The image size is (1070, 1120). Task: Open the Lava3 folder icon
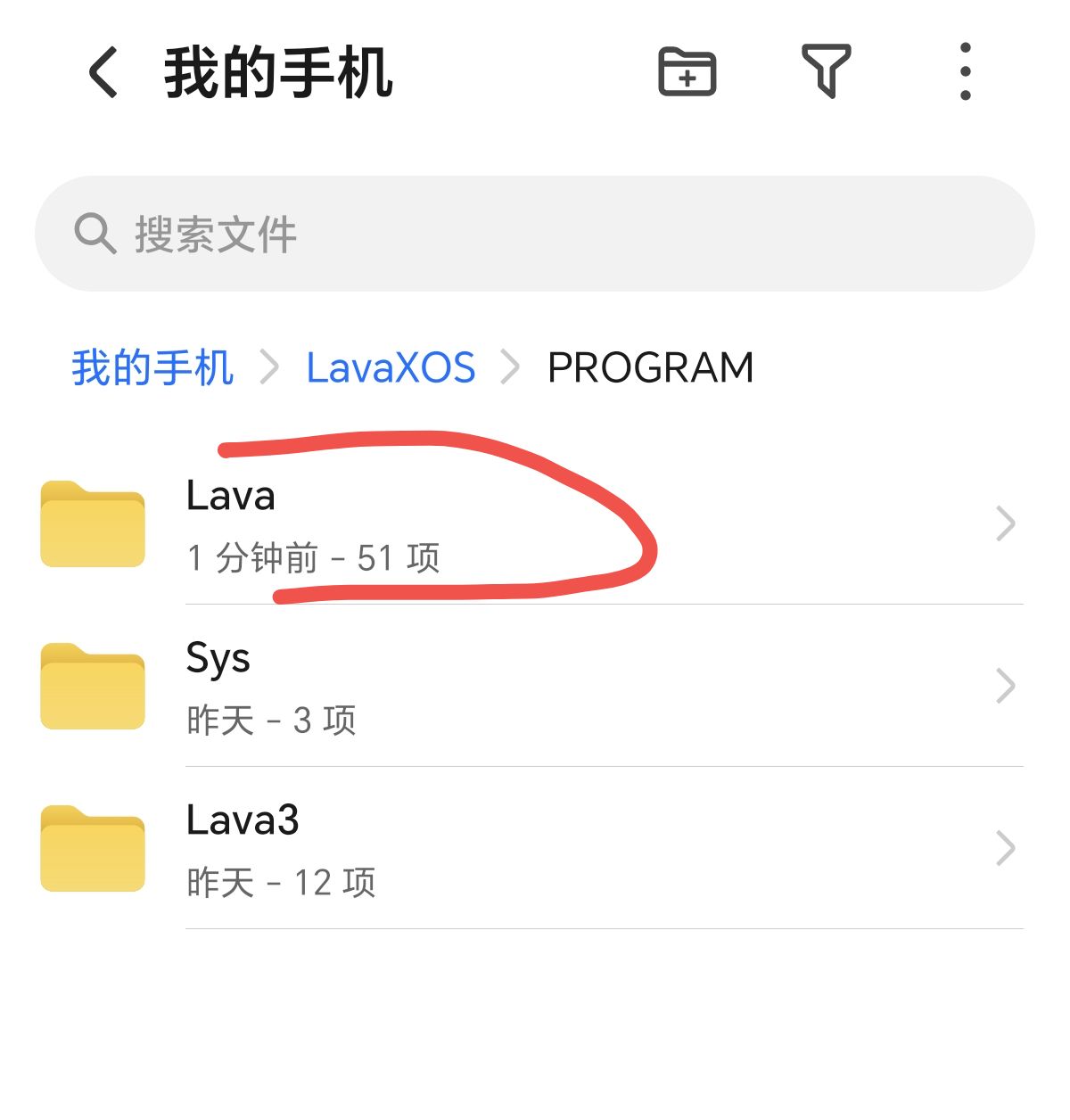92,849
